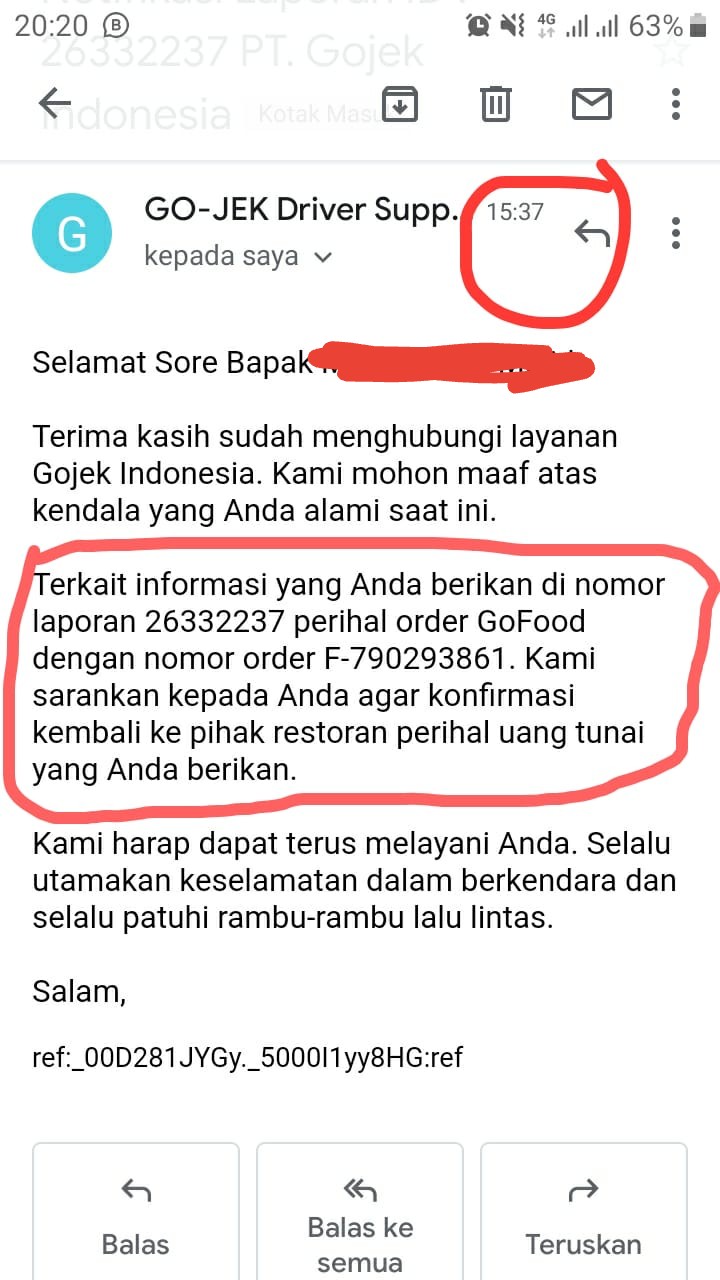The image size is (720, 1280).
Task: Tap the GO-JEK Driver Support sender avatar
Action: (x=73, y=235)
